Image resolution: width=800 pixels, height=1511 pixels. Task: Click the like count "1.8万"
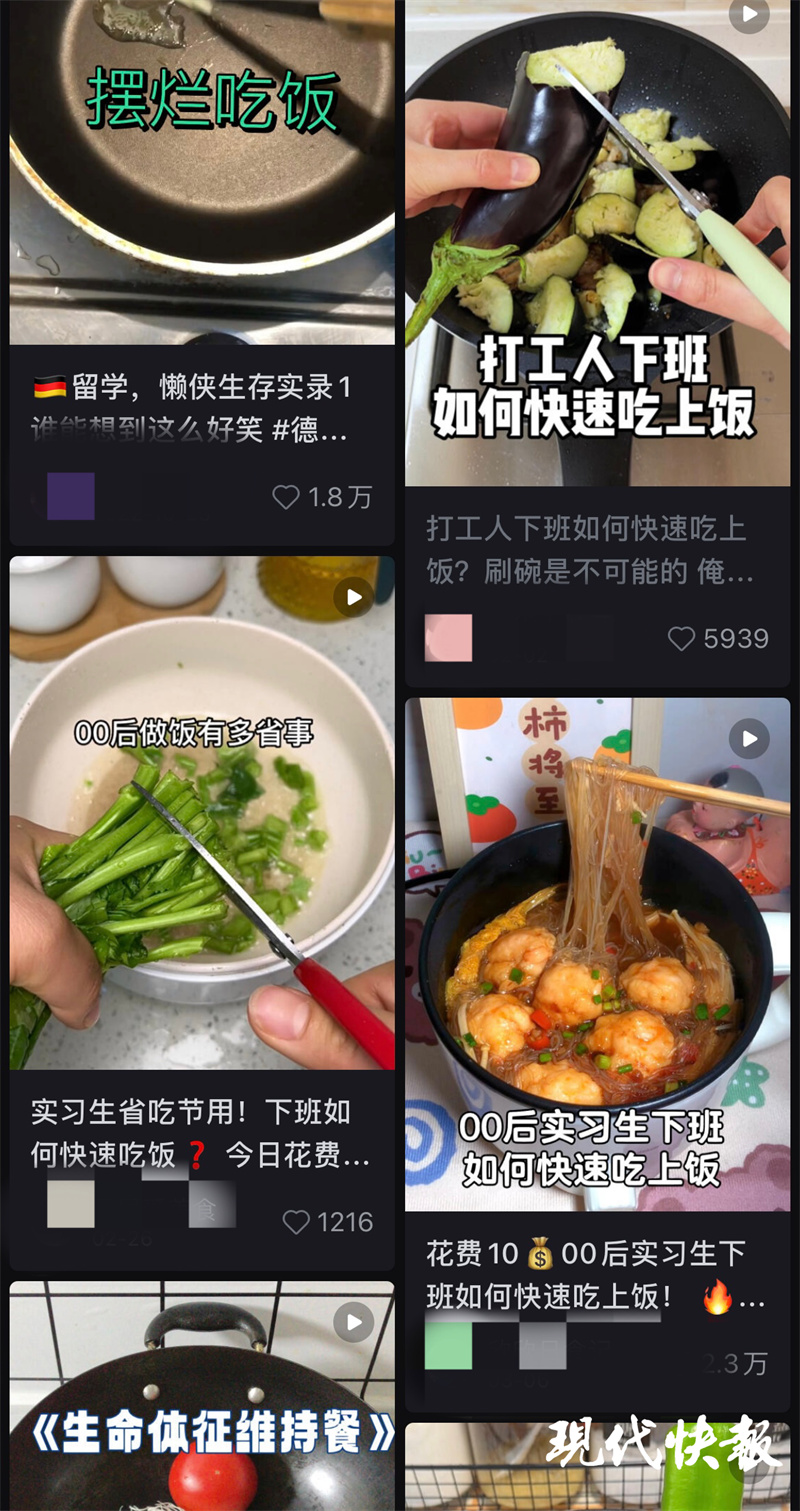338,497
